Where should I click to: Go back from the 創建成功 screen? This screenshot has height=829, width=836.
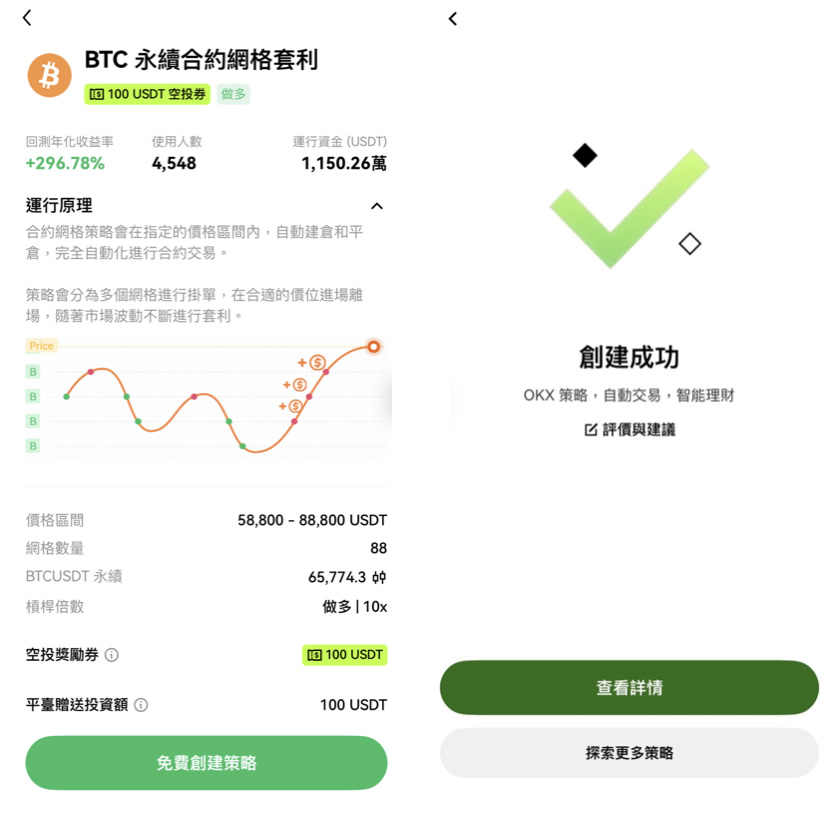tap(453, 19)
